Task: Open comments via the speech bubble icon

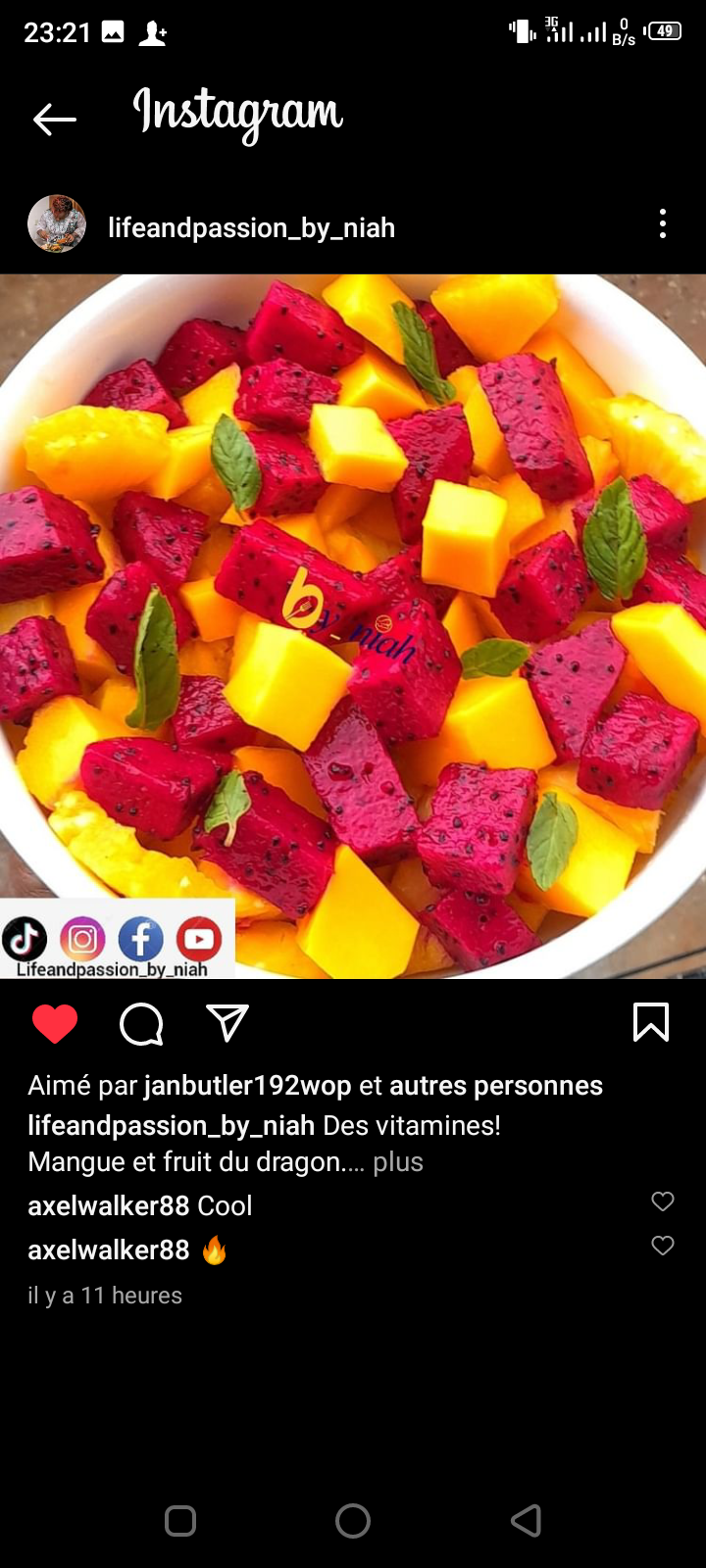Action: coord(141,1024)
